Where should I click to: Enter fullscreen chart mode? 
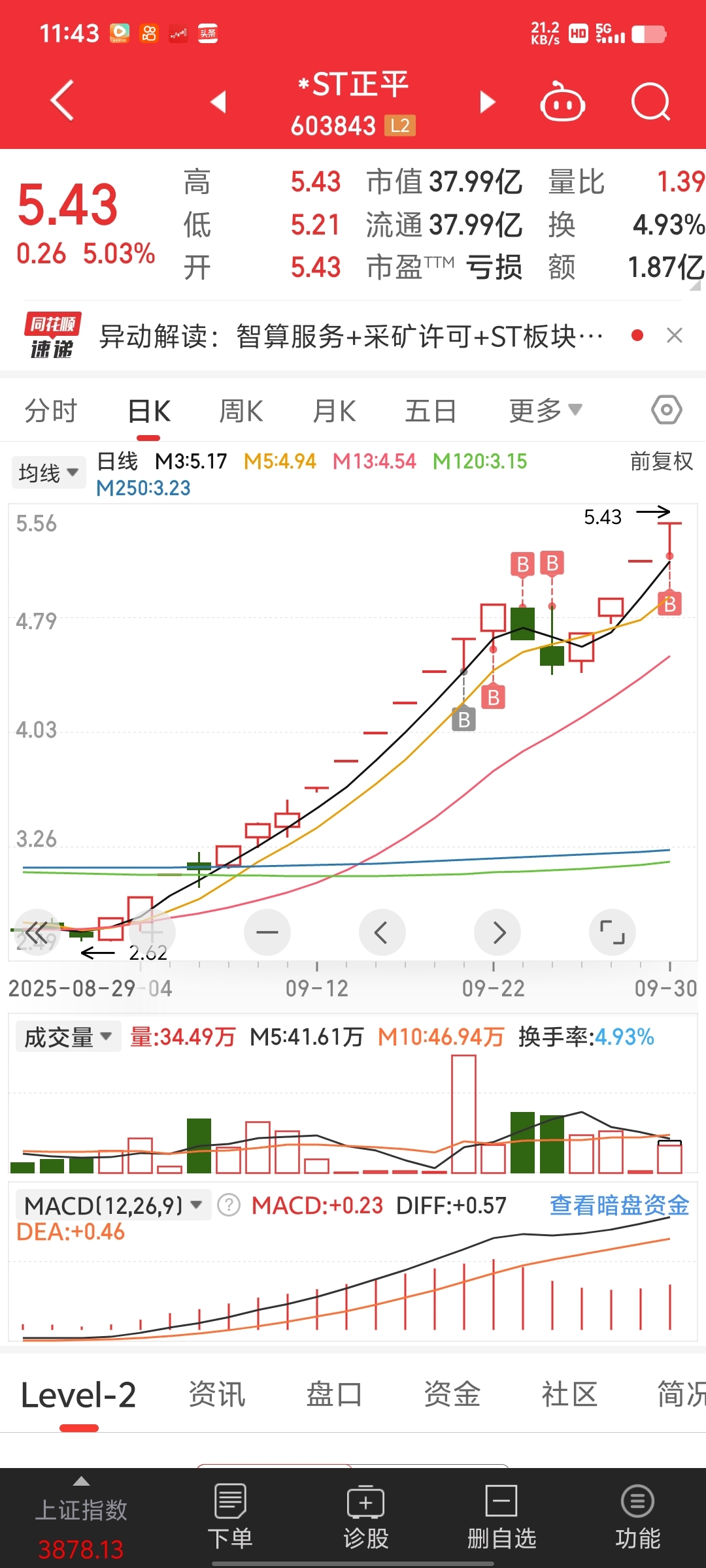coord(612,932)
